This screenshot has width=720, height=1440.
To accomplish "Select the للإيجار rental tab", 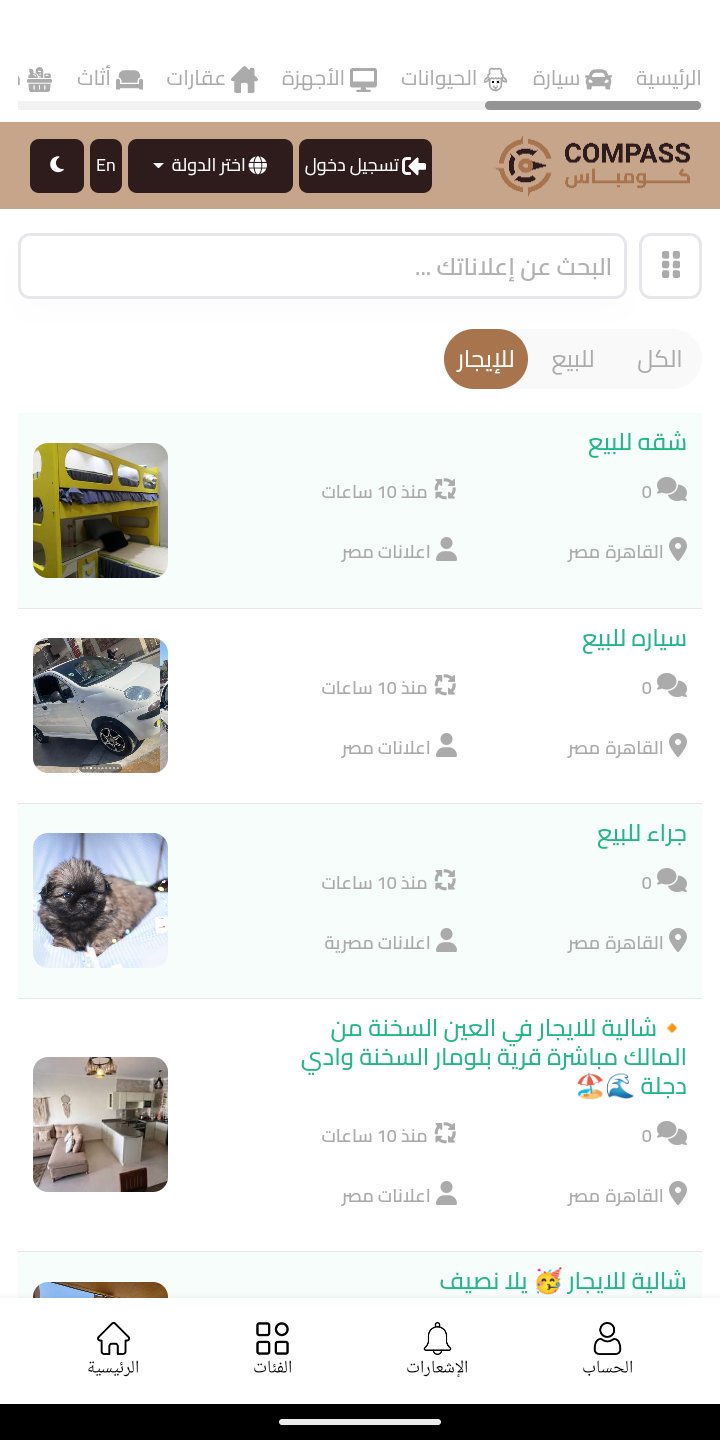I will point(486,359).
